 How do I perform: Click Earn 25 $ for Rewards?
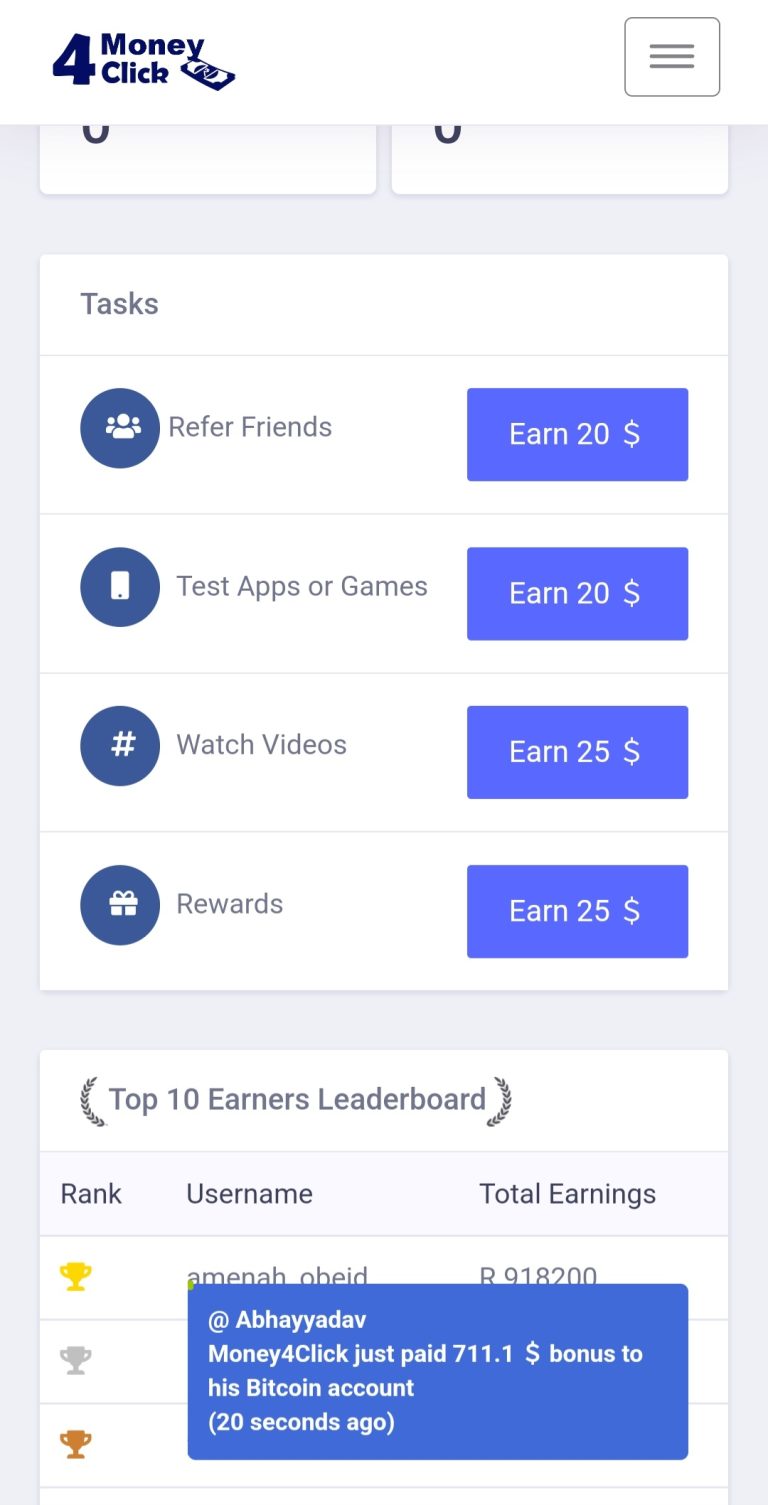click(x=577, y=911)
